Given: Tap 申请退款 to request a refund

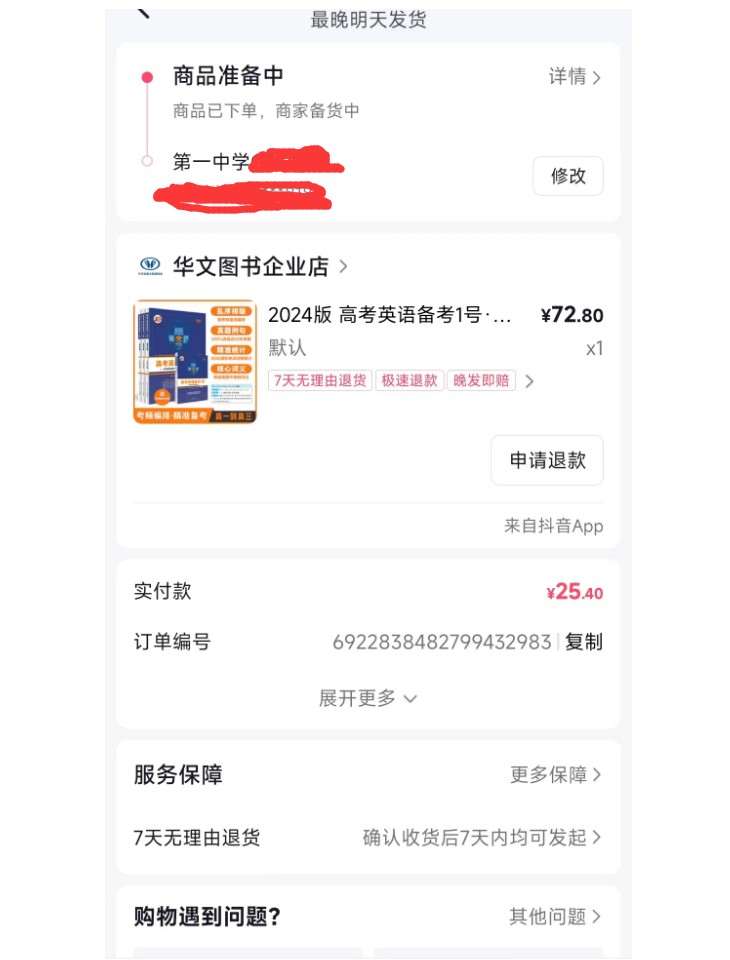Looking at the screenshot, I should [547, 460].
